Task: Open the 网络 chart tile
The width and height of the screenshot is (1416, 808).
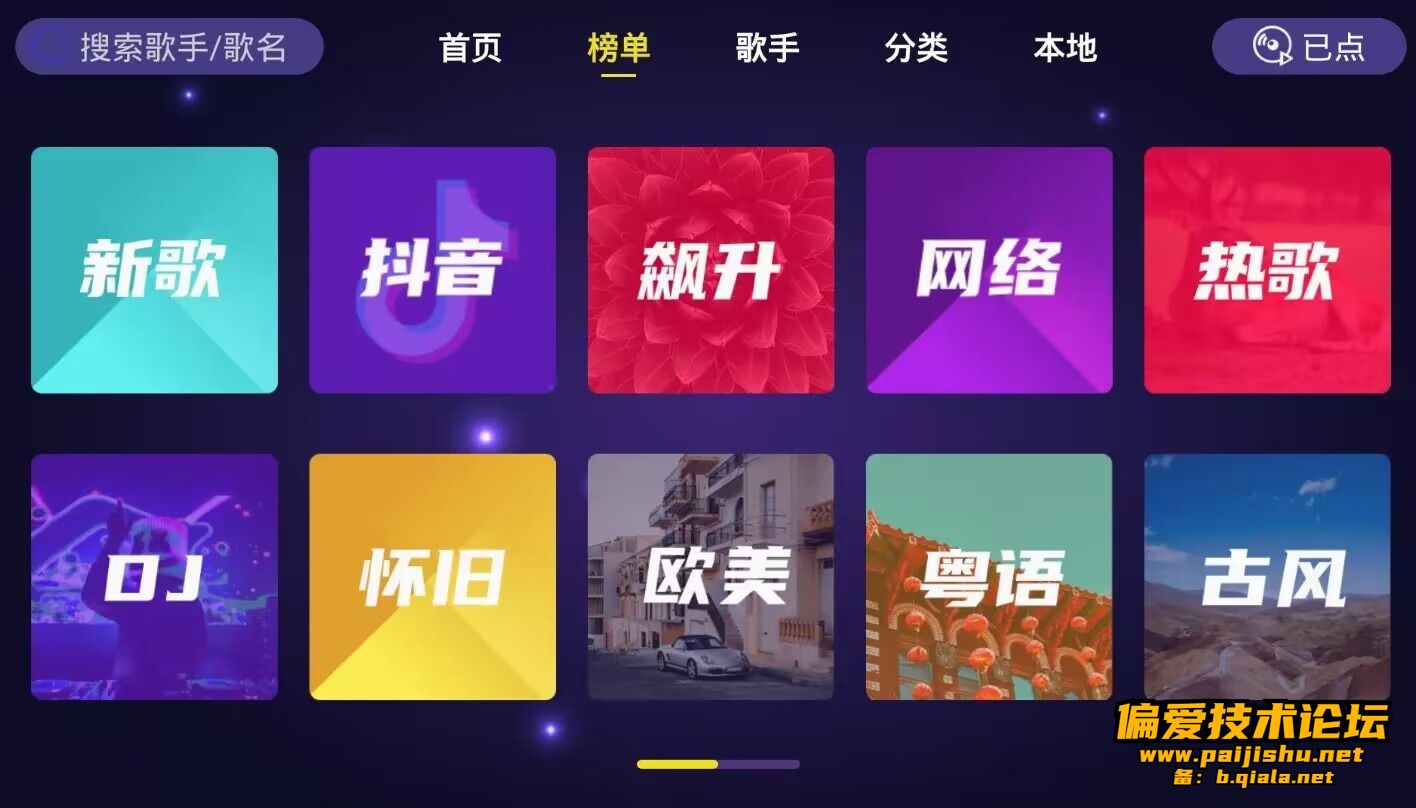Action: [989, 270]
